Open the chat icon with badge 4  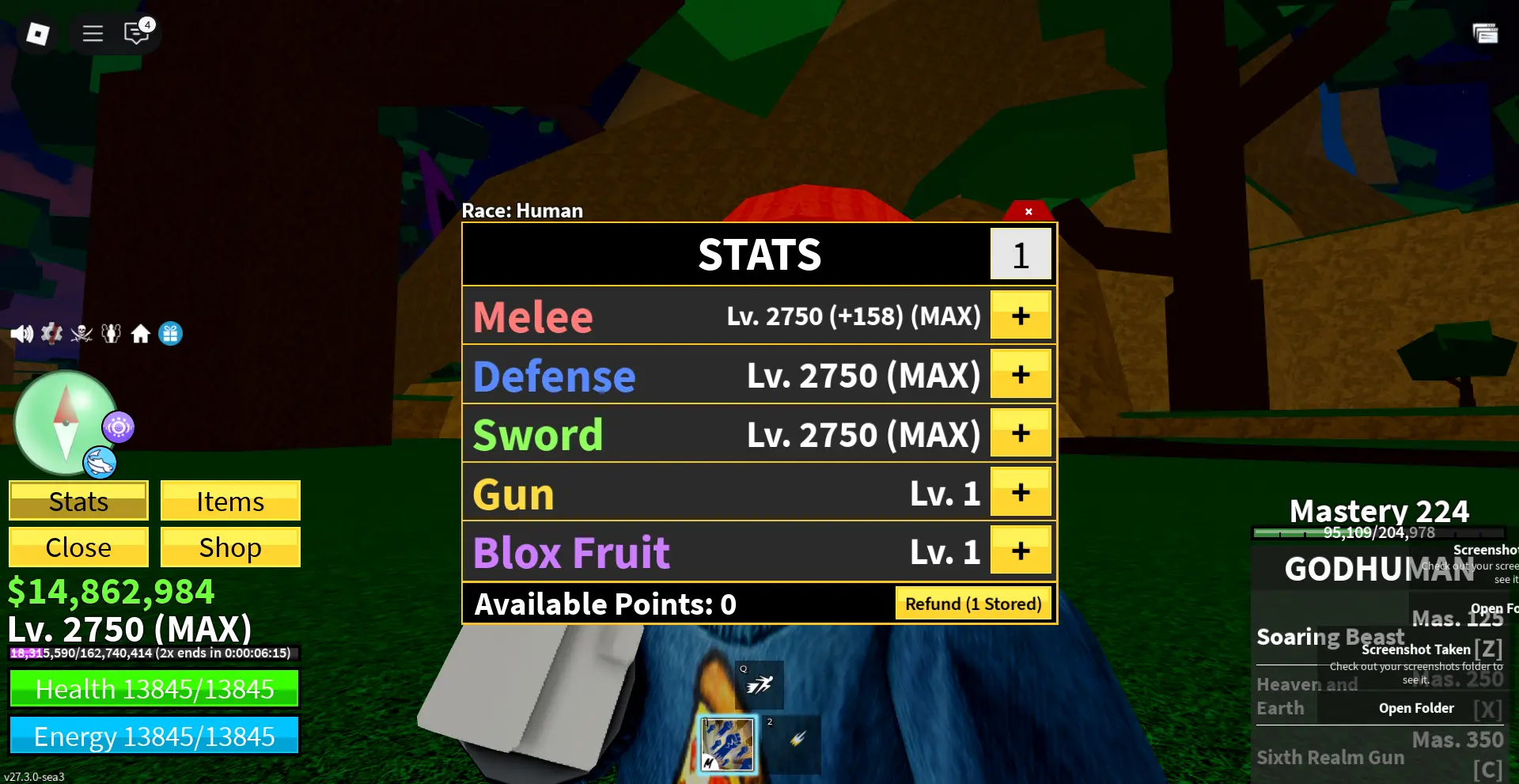137,33
